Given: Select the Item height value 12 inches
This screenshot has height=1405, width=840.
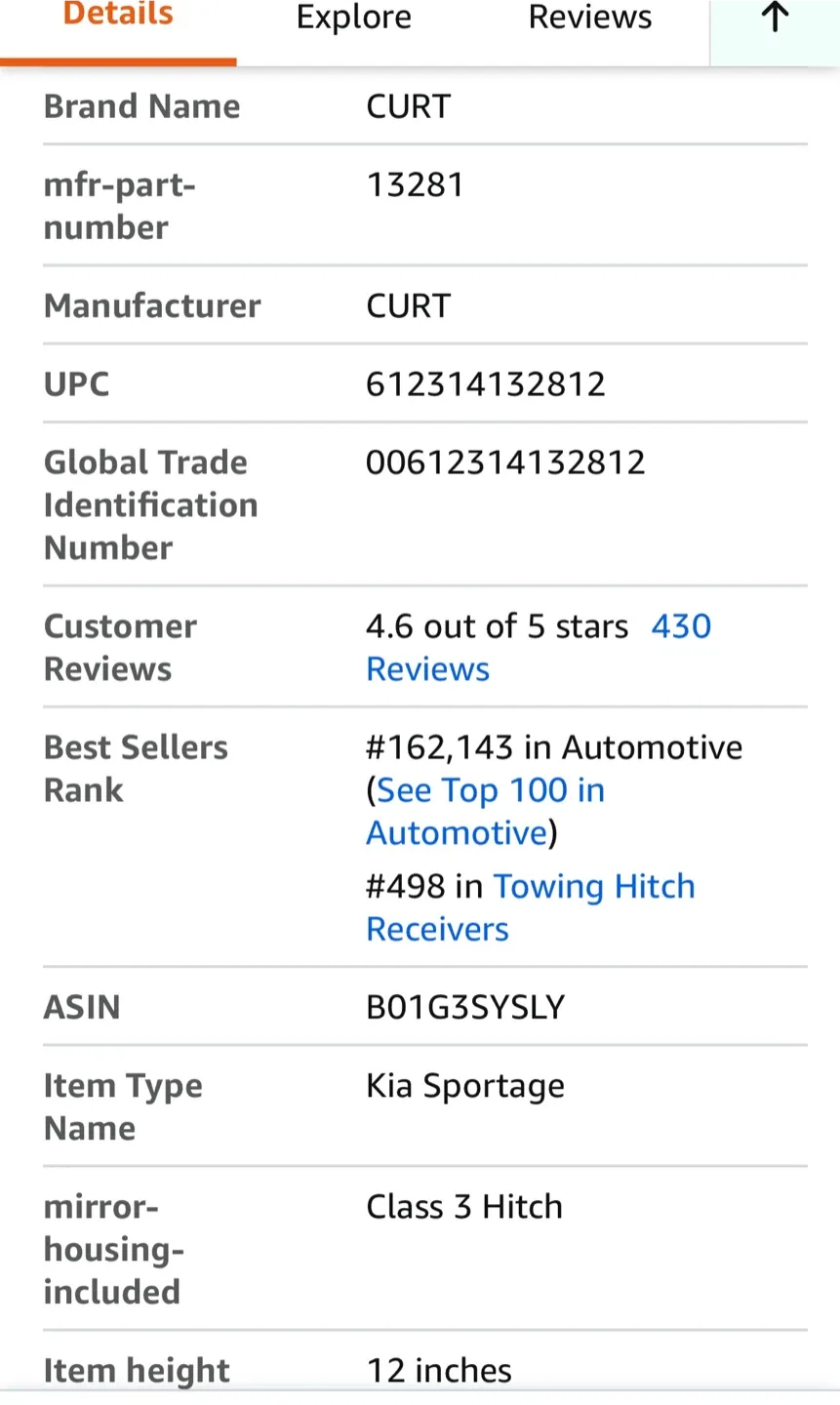Looking at the screenshot, I should tap(439, 1370).
